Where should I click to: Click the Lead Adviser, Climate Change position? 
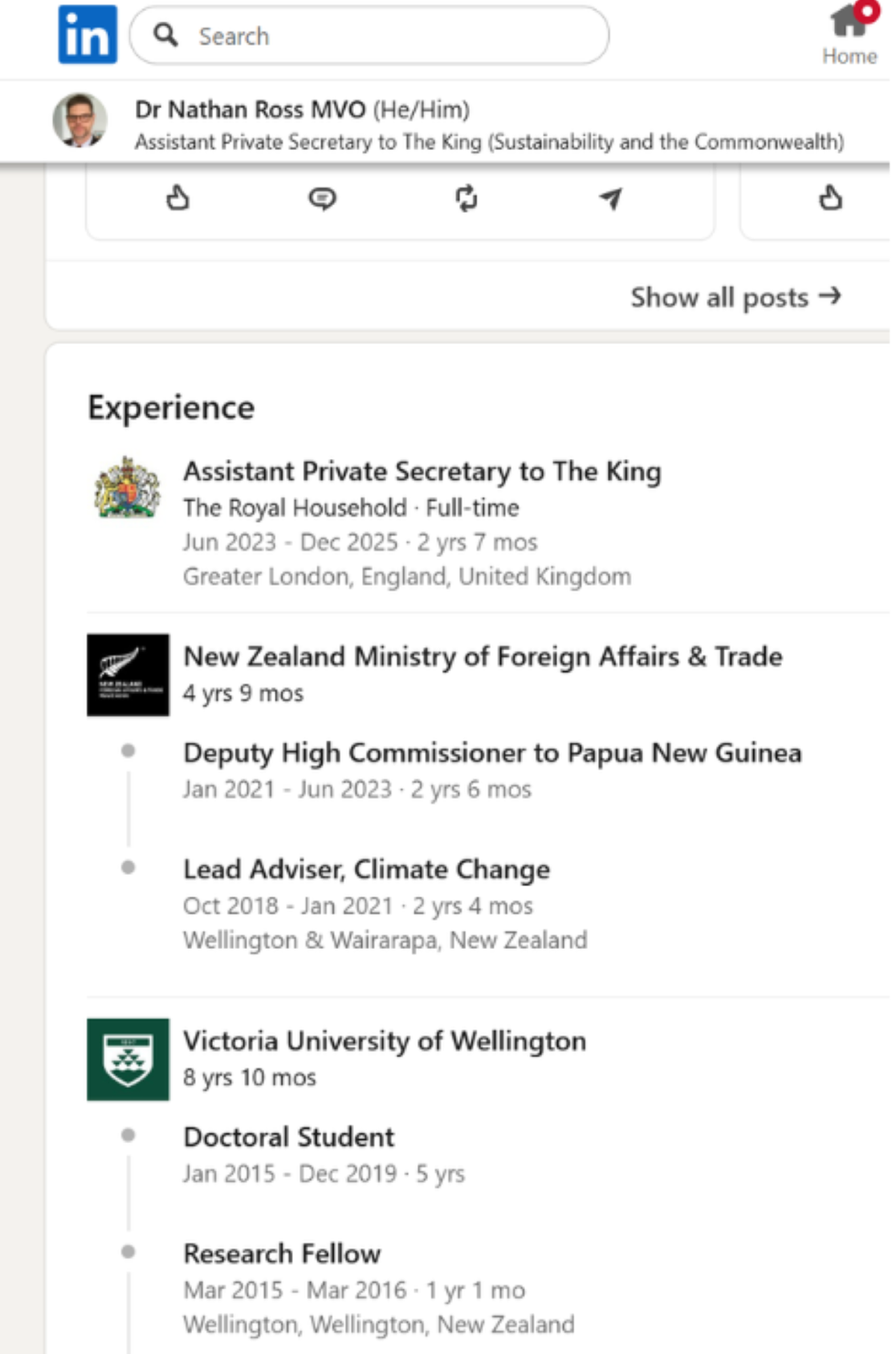366,869
